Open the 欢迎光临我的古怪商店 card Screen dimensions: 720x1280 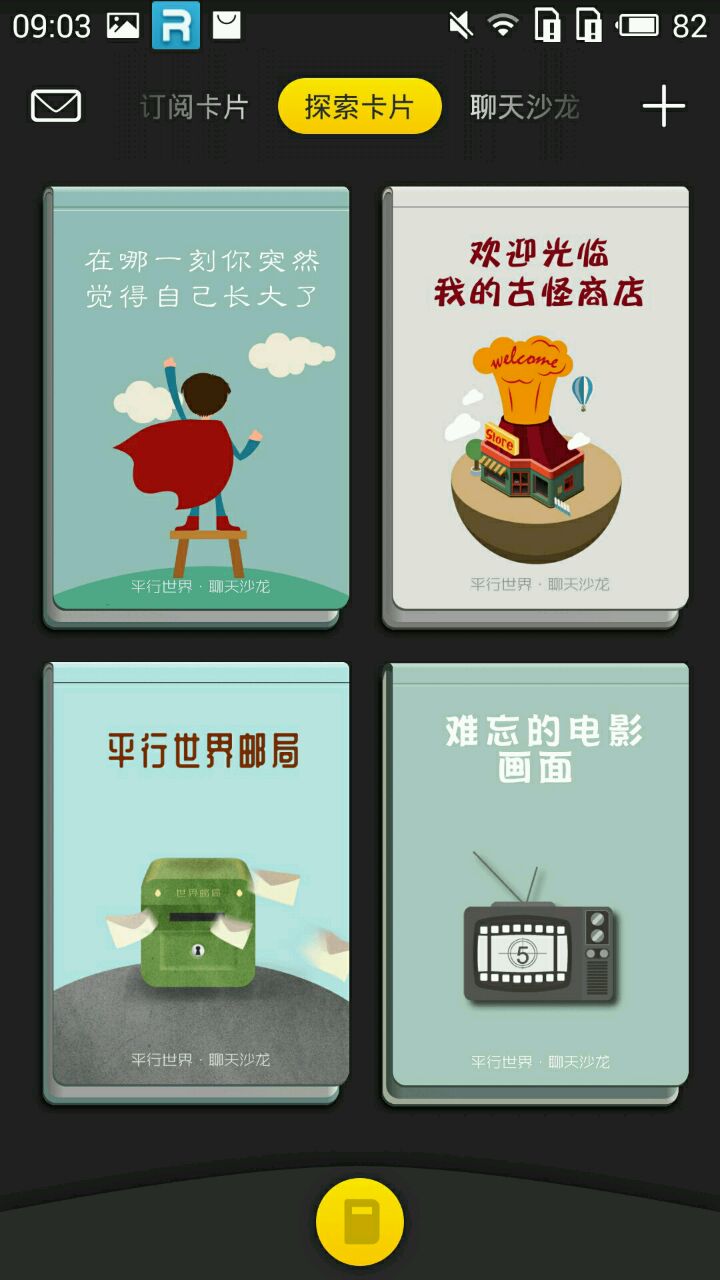(536, 405)
